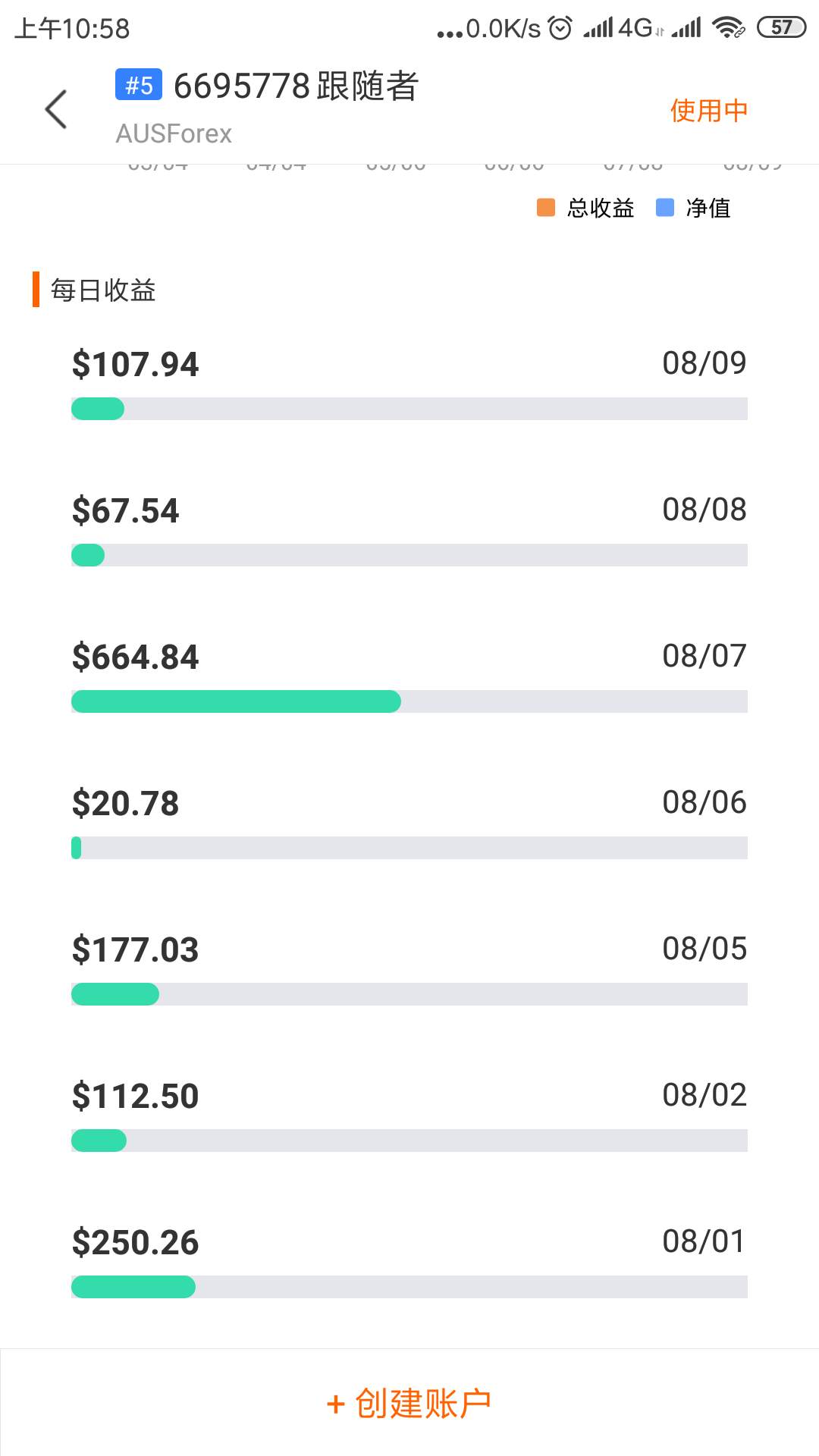Toggle the 总收益 chart legend

[585, 208]
